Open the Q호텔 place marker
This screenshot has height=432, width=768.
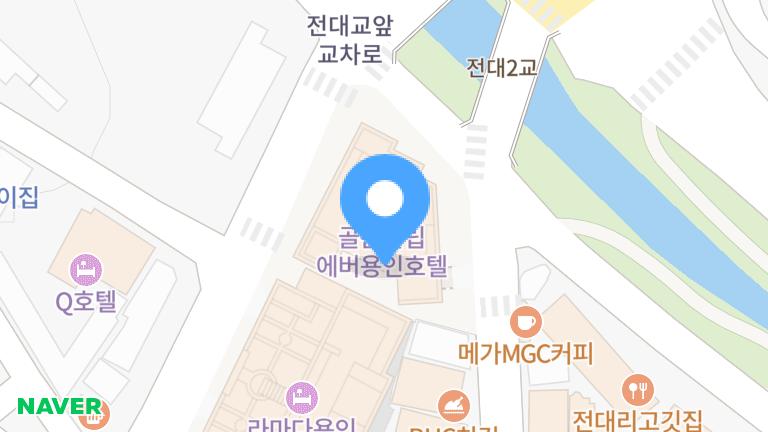tap(82, 269)
